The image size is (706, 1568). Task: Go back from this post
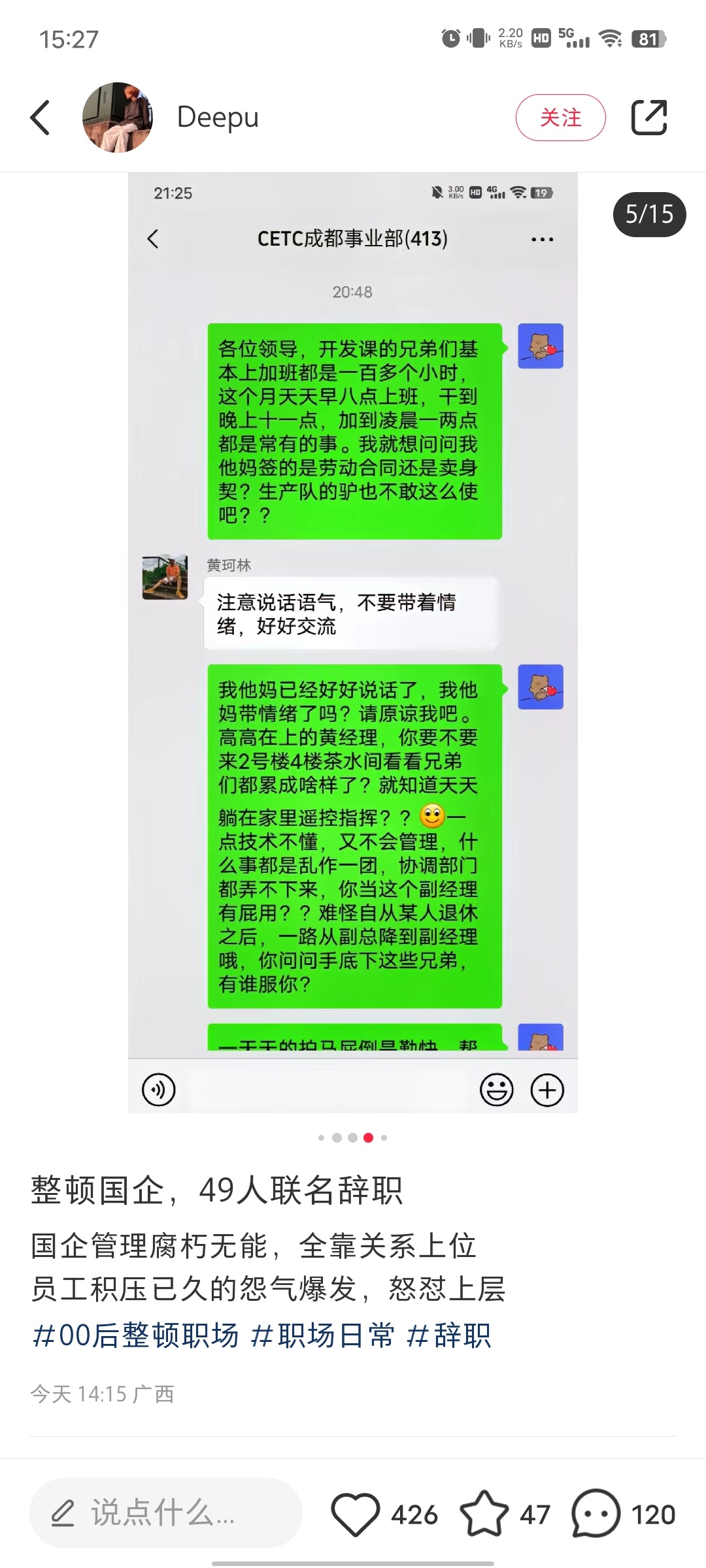point(41,118)
